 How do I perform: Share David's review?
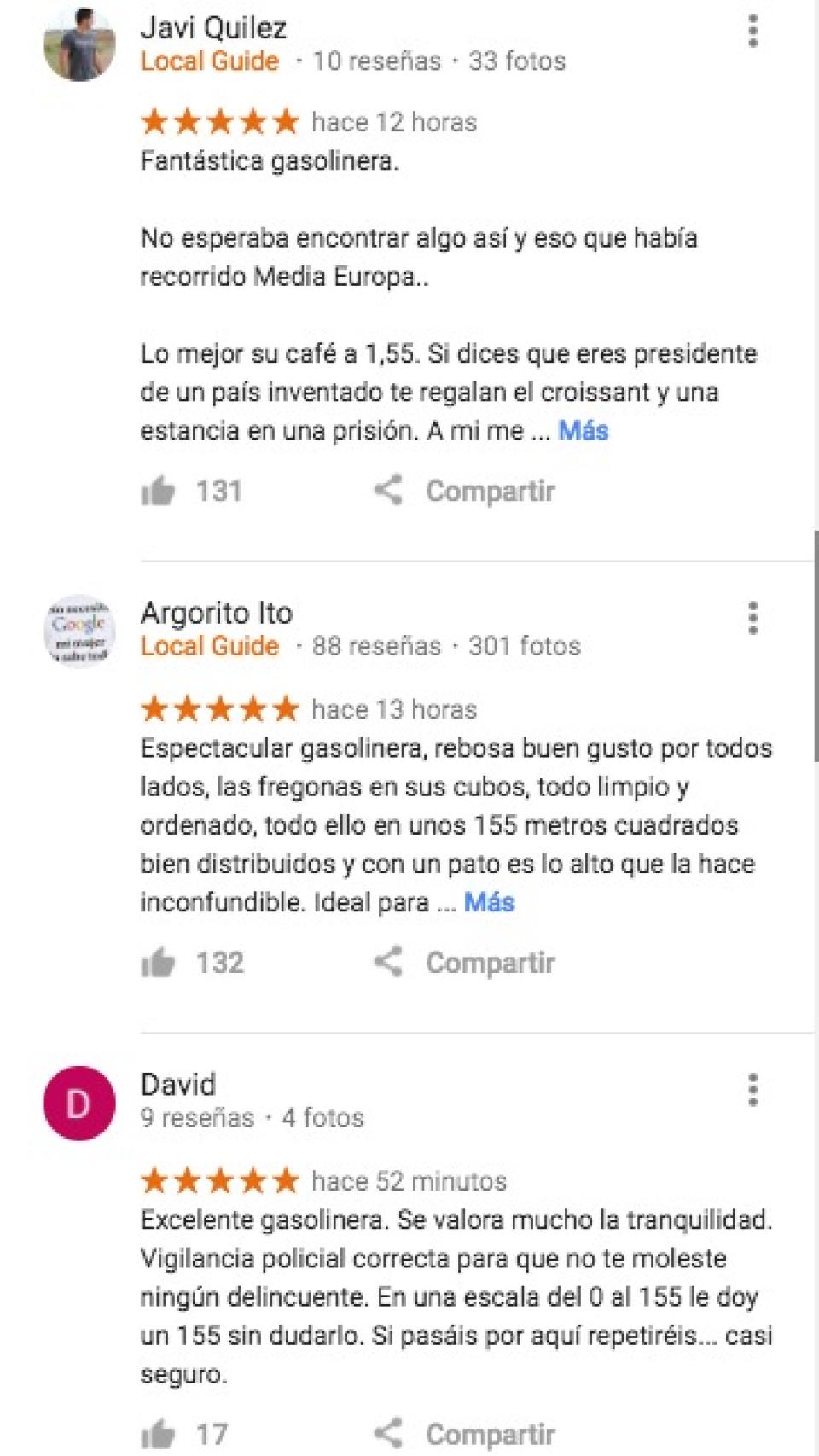coord(465,1435)
